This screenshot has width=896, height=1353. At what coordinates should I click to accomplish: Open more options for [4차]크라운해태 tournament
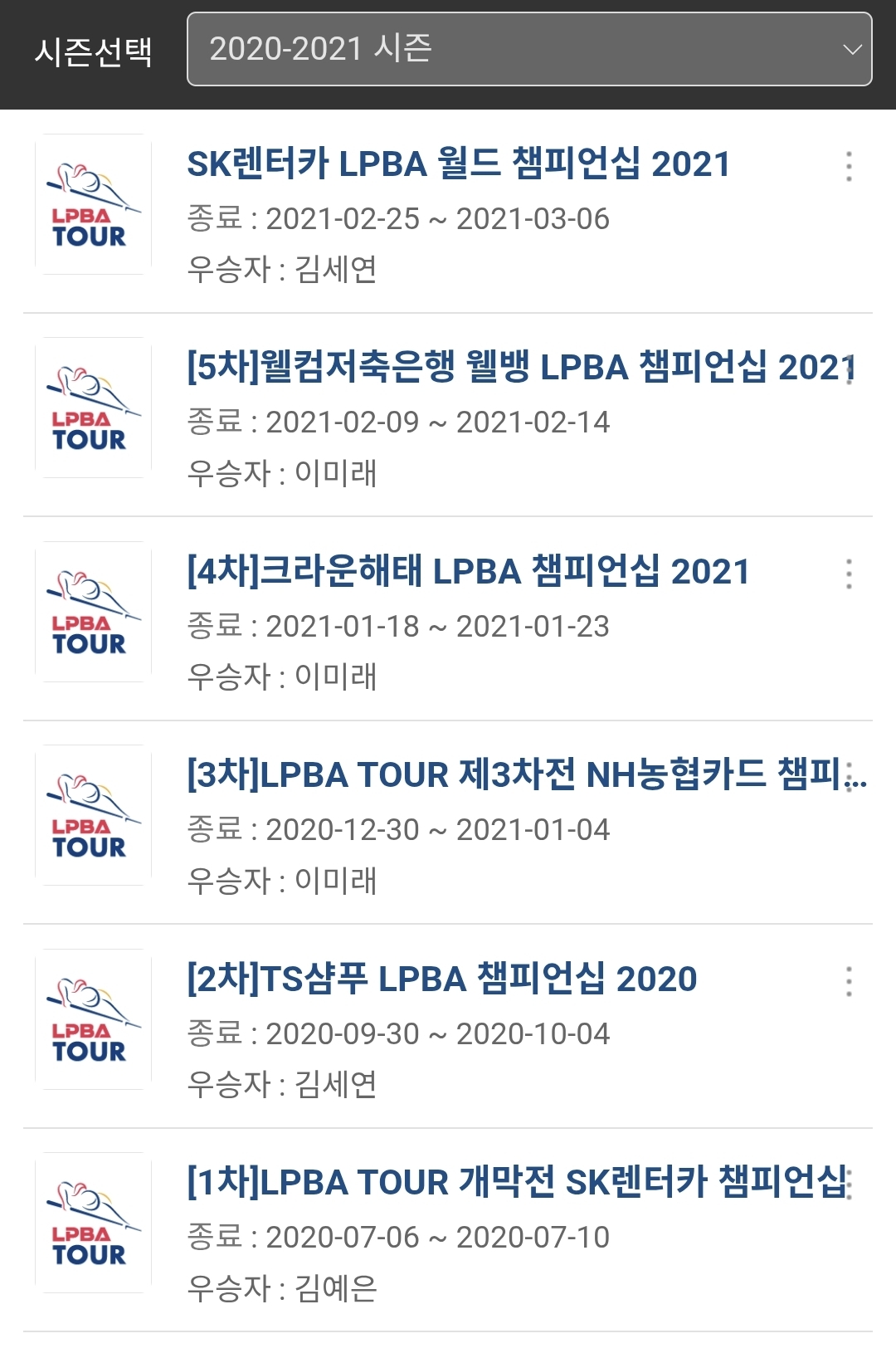coord(849,574)
